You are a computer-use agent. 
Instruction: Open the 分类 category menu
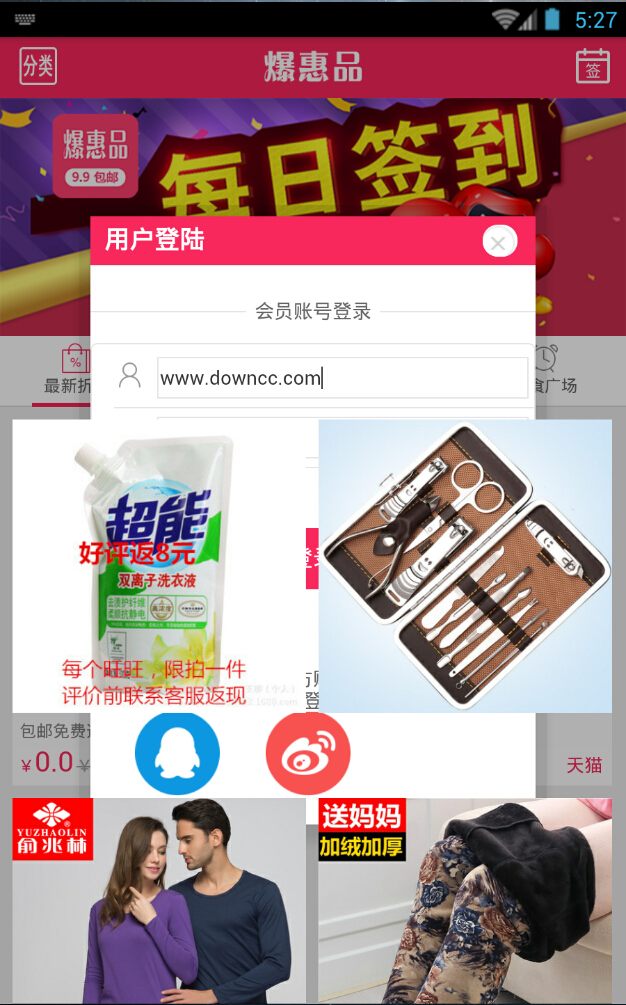[x=38, y=66]
